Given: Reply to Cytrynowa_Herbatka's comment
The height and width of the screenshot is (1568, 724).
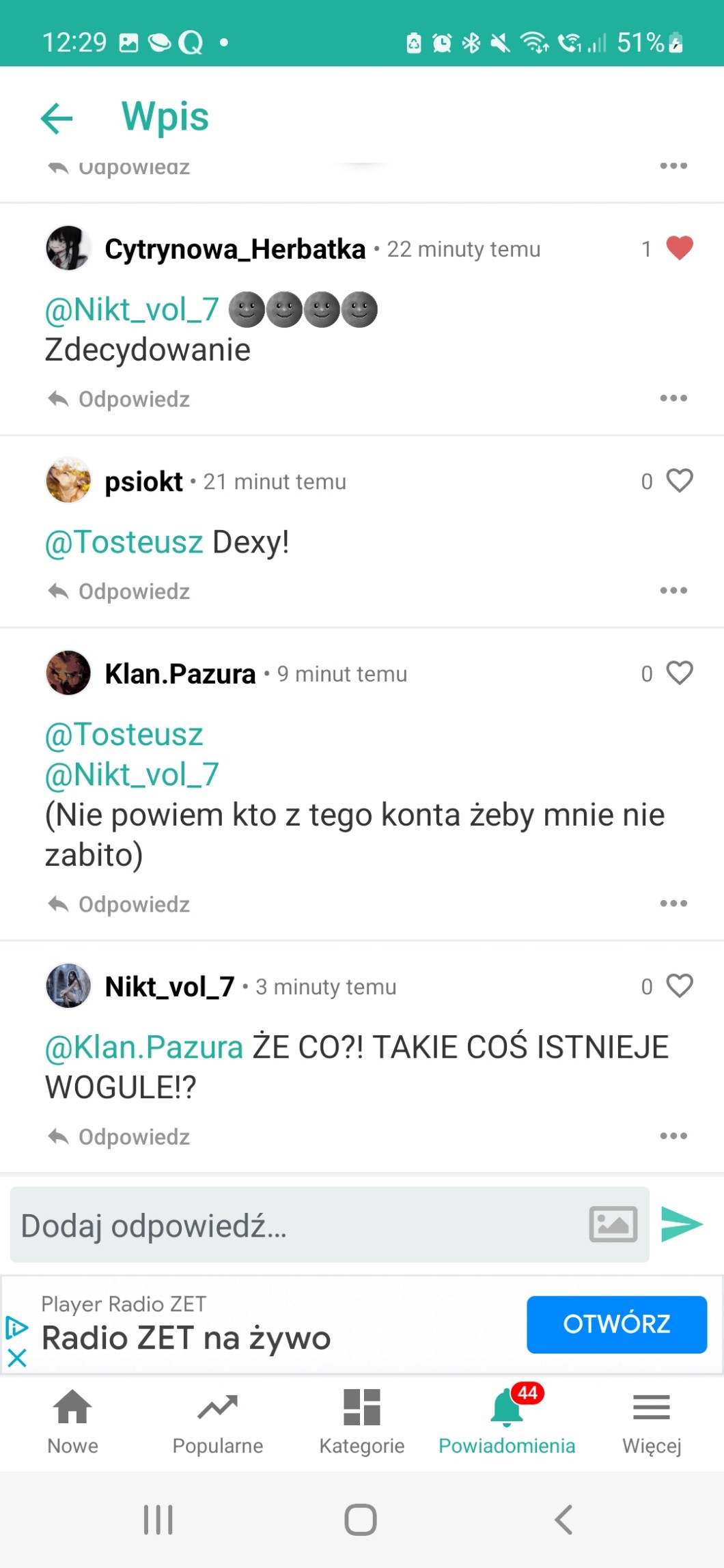Looking at the screenshot, I should point(120,399).
